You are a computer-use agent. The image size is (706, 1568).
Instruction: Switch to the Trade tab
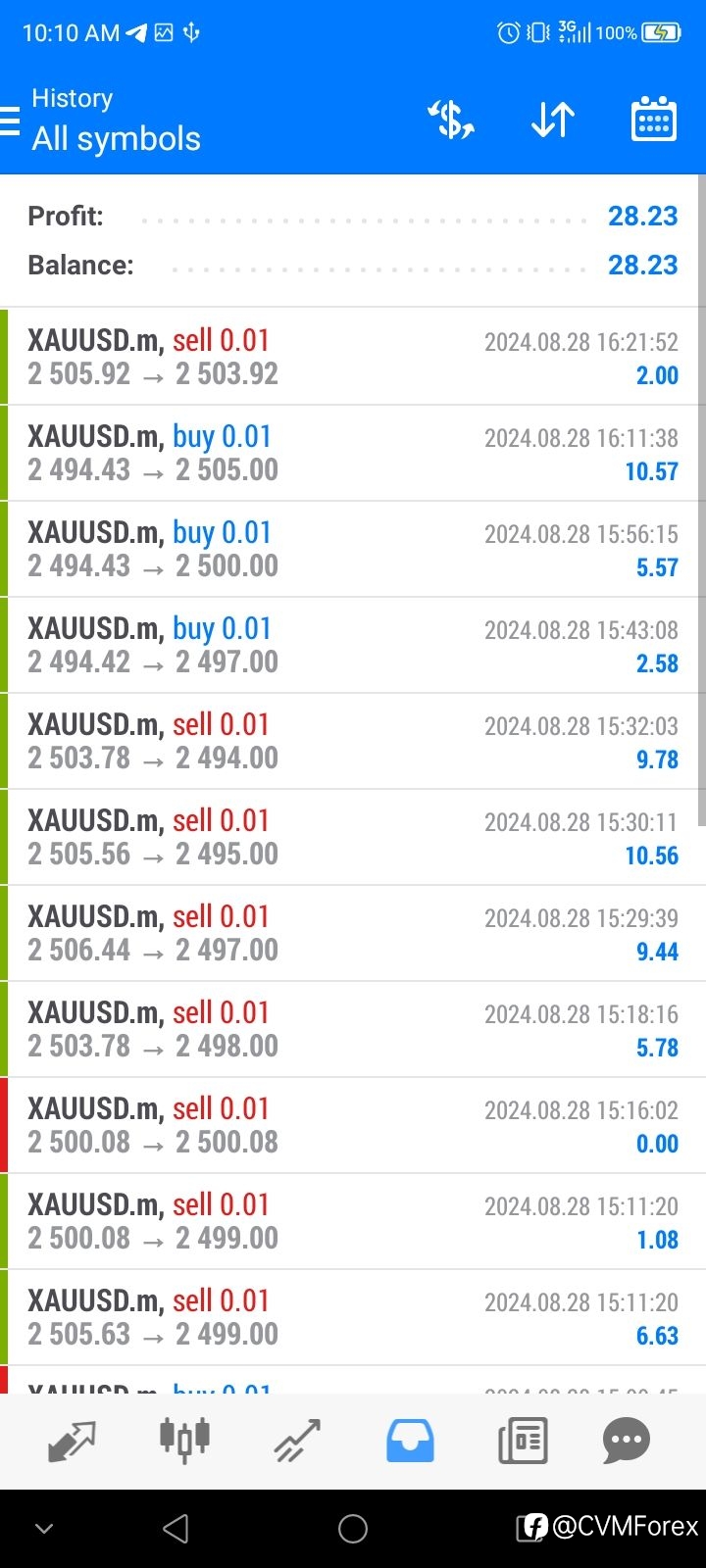click(297, 1441)
